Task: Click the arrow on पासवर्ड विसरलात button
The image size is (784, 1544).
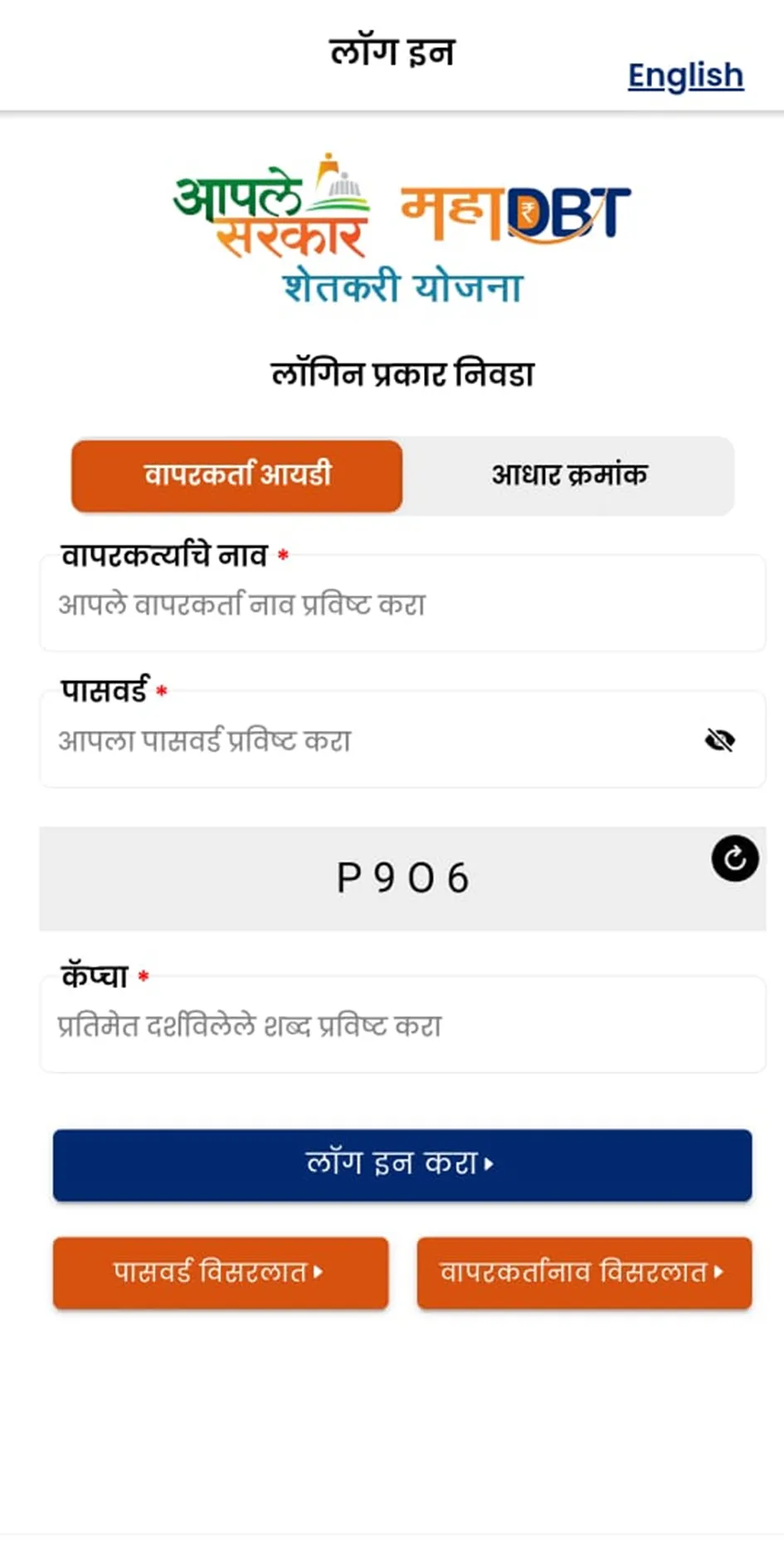Action: [318, 1272]
